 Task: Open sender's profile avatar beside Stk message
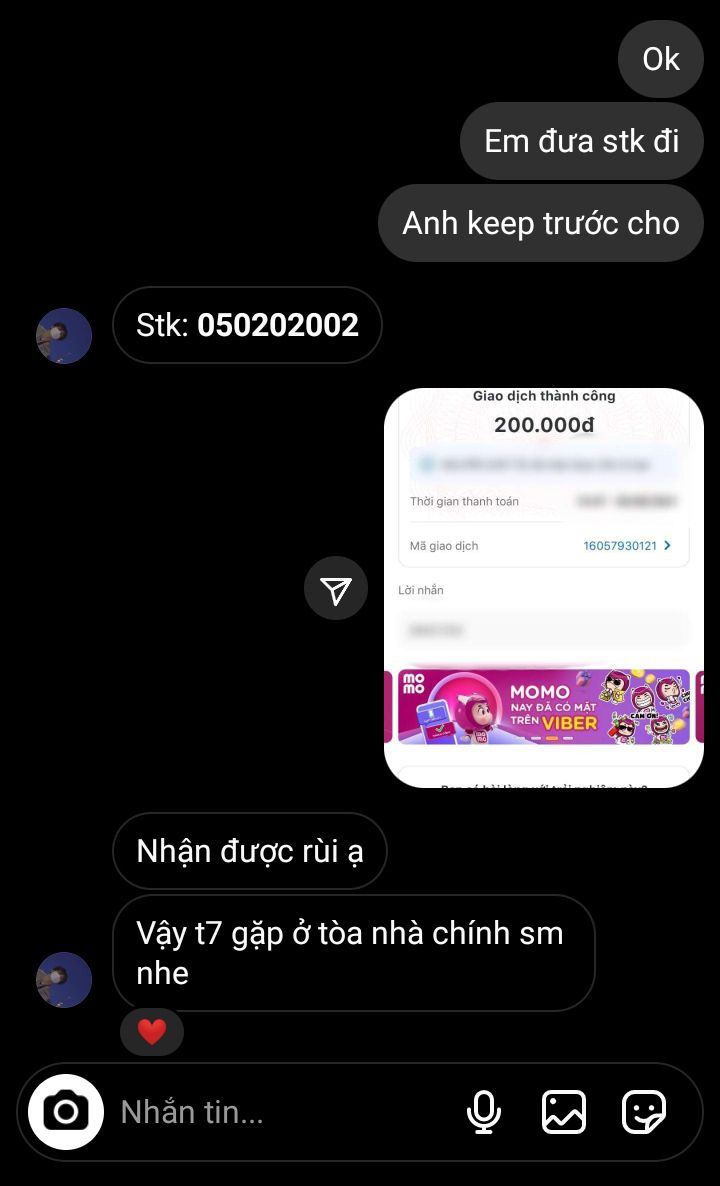pyautogui.click(x=64, y=336)
